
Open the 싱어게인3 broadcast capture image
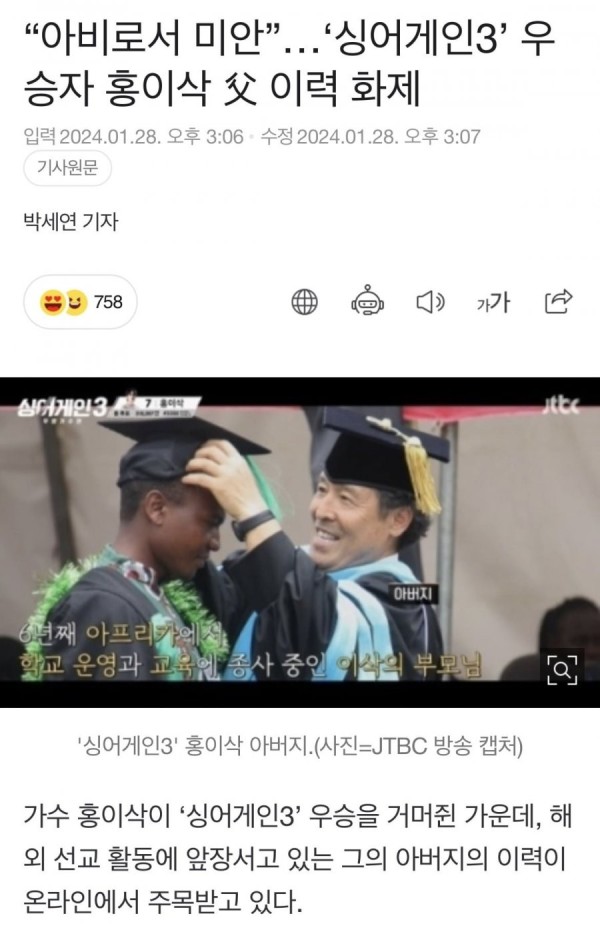tap(300, 540)
